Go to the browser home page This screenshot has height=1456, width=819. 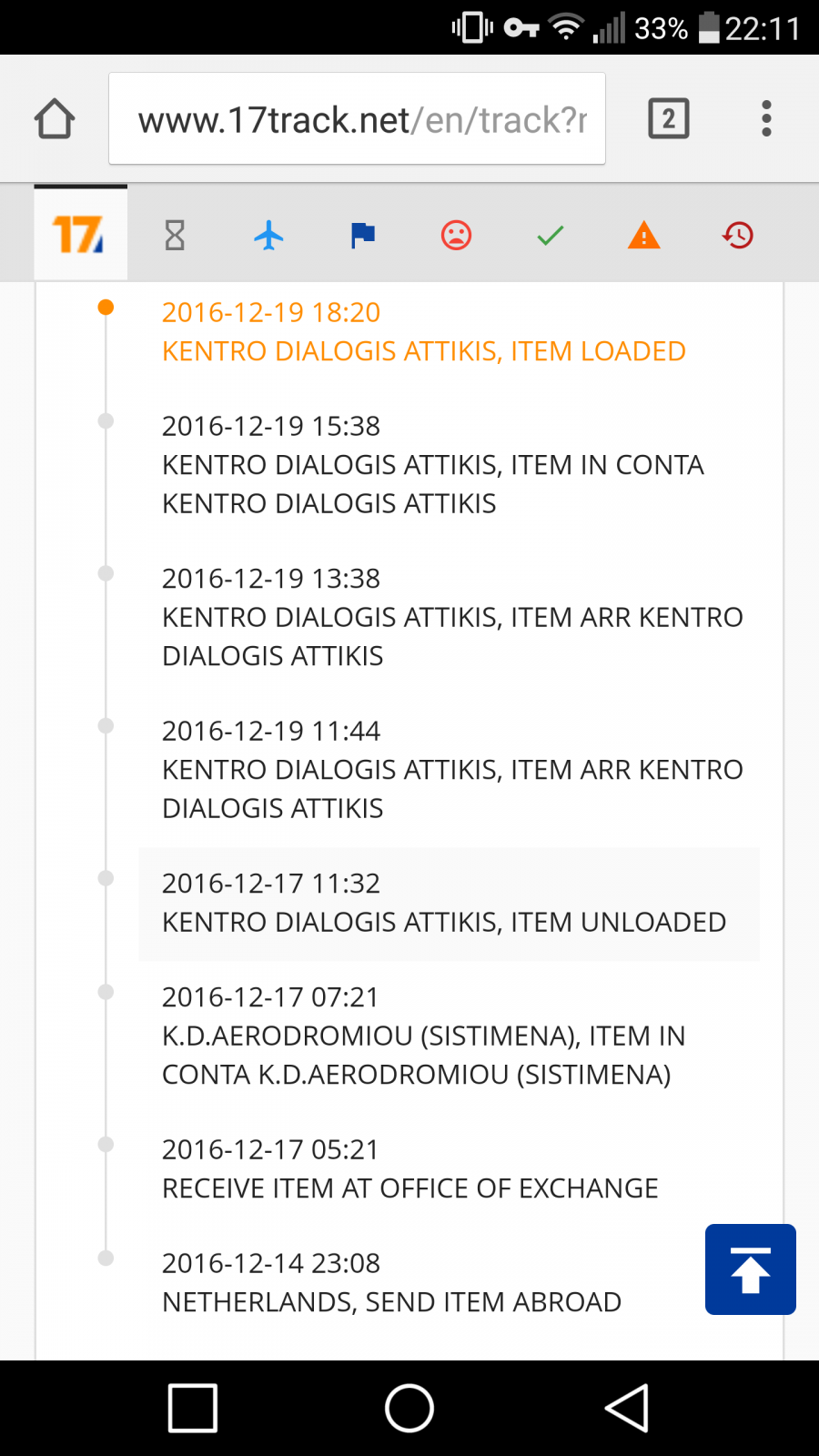click(x=55, y=119)
